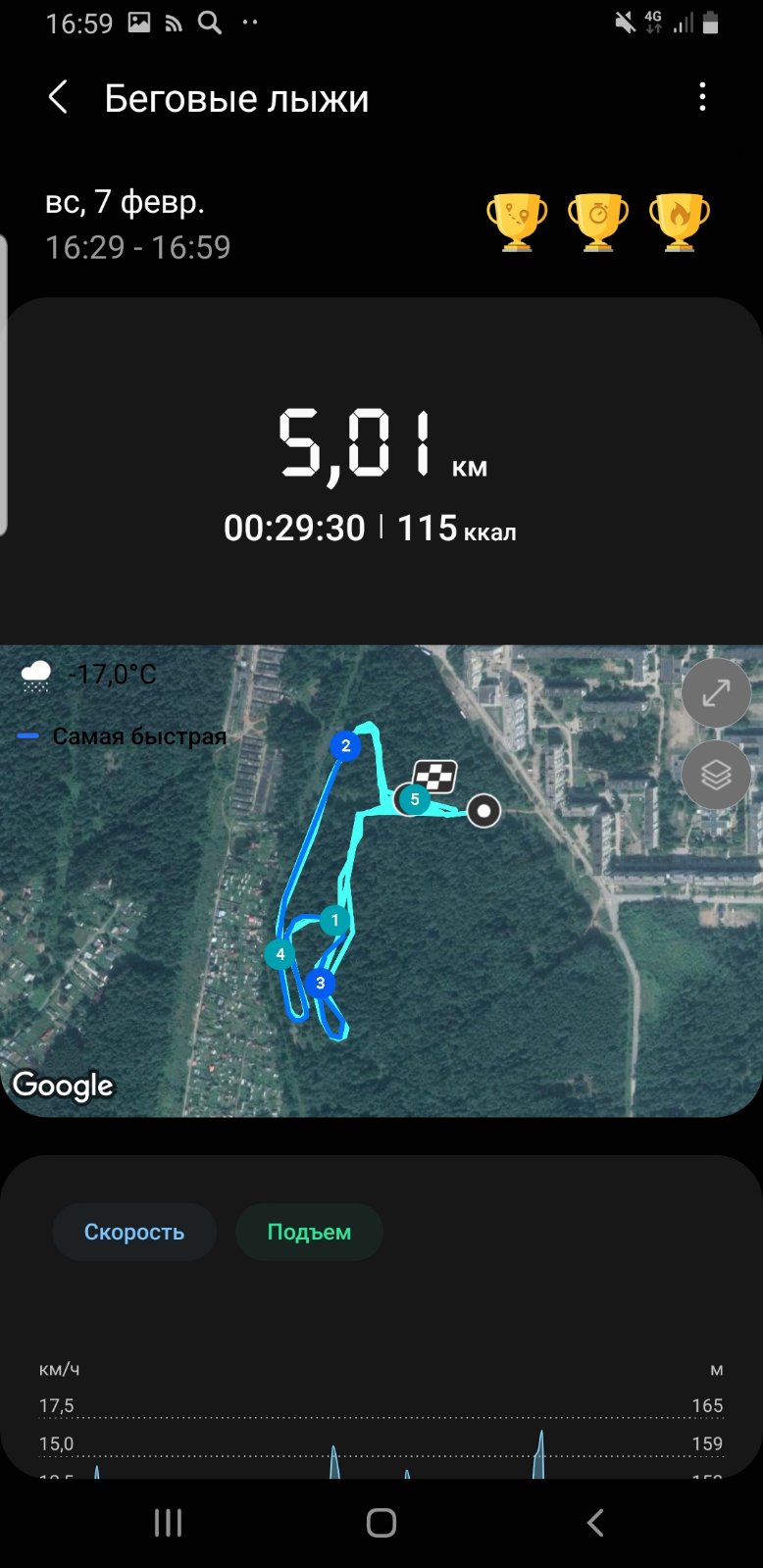This screenshot has width=763, height=1568.
Task: Open recent apps from navigation bar
Action: 168,1523
